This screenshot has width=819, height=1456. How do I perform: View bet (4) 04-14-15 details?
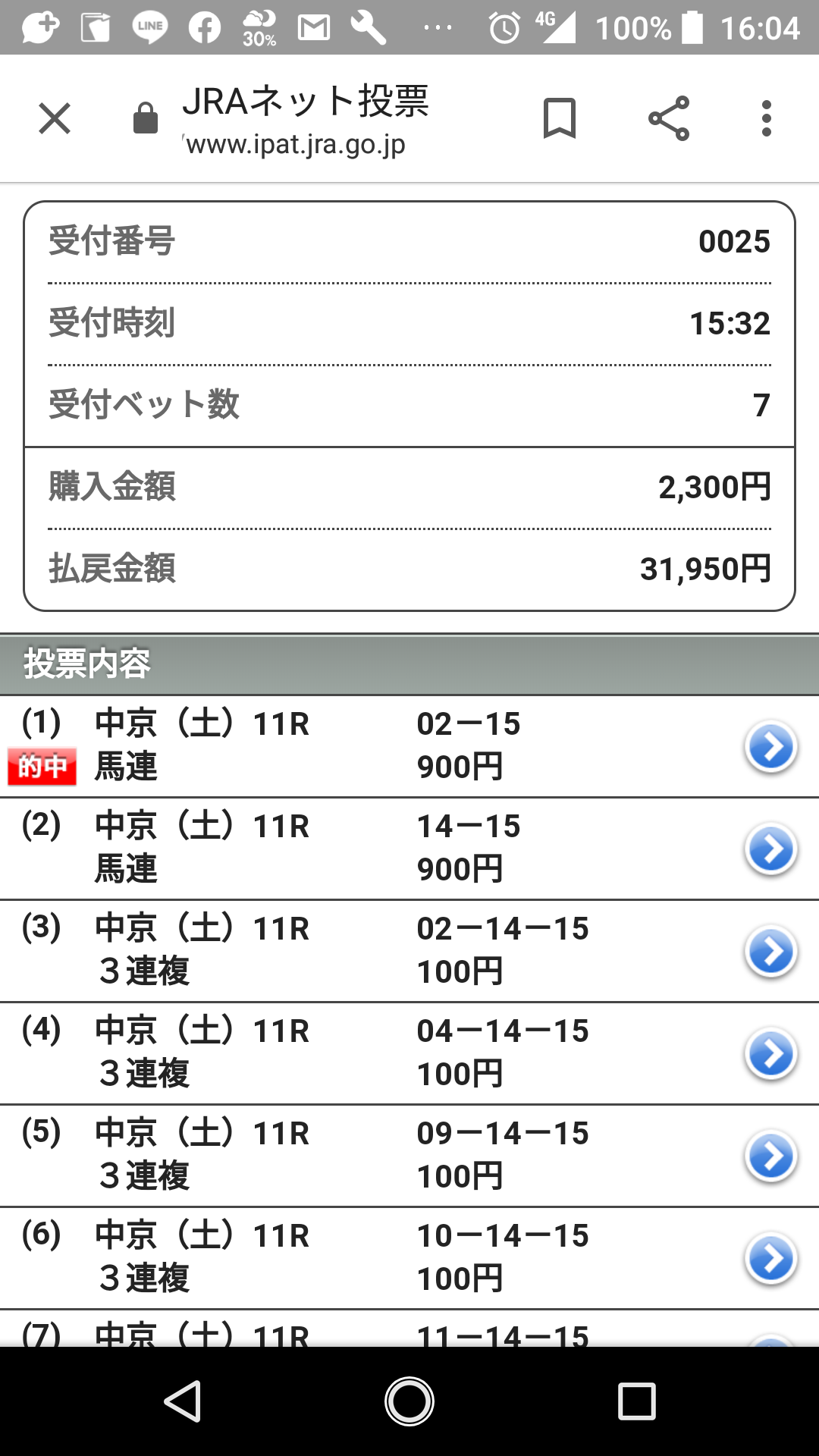tap(771, 1054)
